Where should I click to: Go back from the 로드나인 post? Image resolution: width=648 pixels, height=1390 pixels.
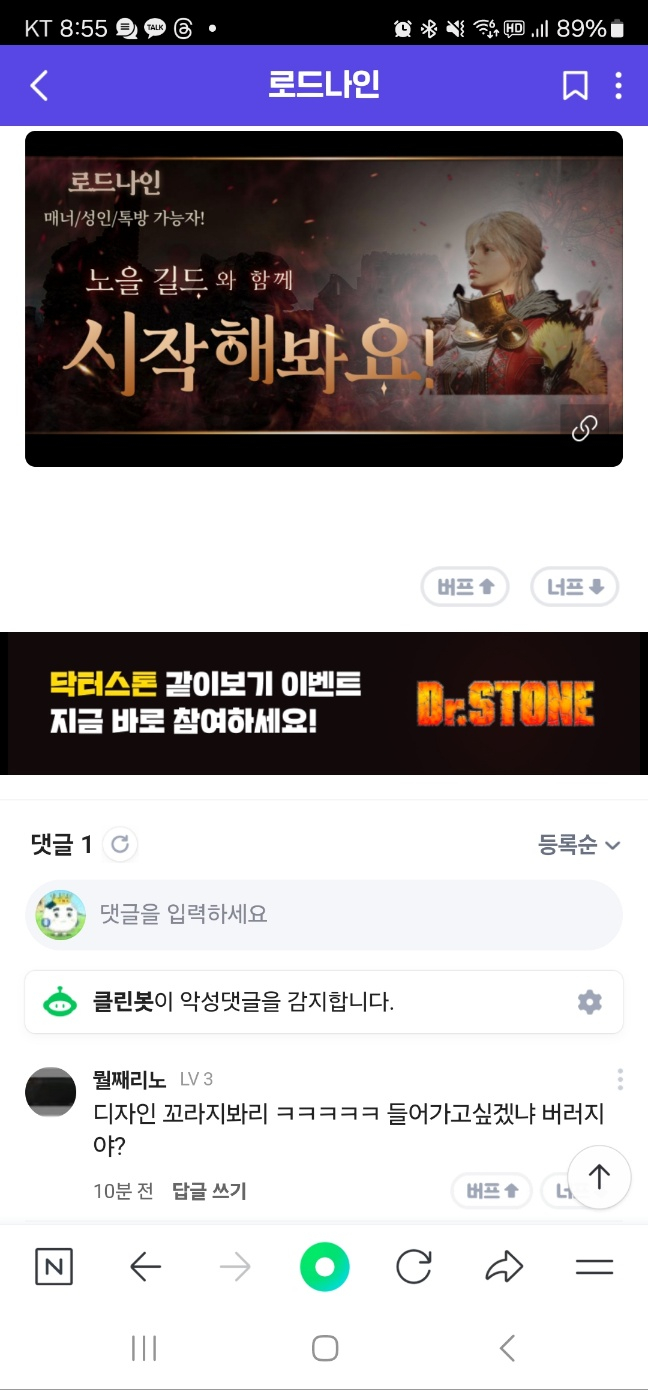[39, 86]
